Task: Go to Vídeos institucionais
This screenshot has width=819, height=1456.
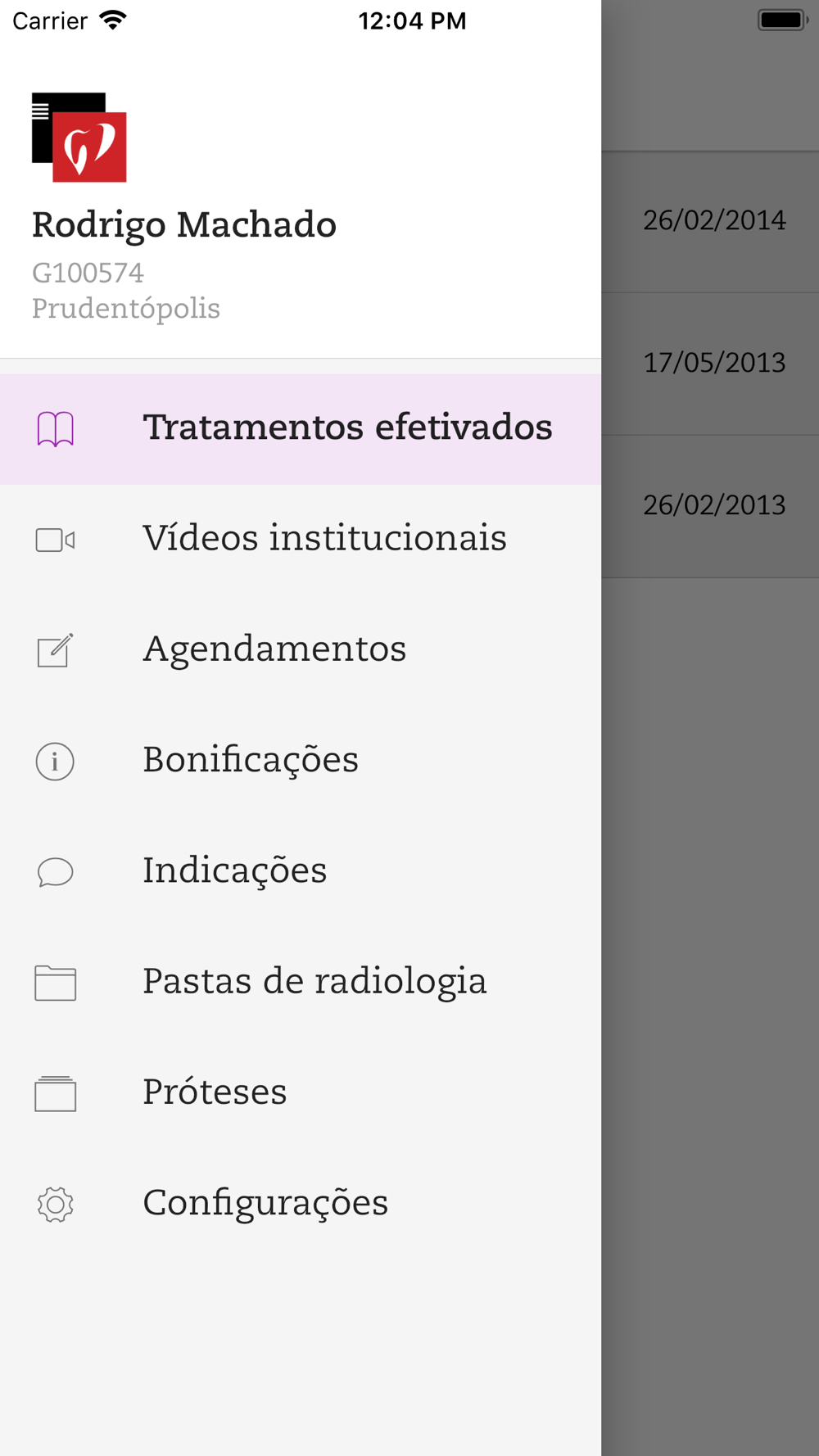Action: (301, 540)
